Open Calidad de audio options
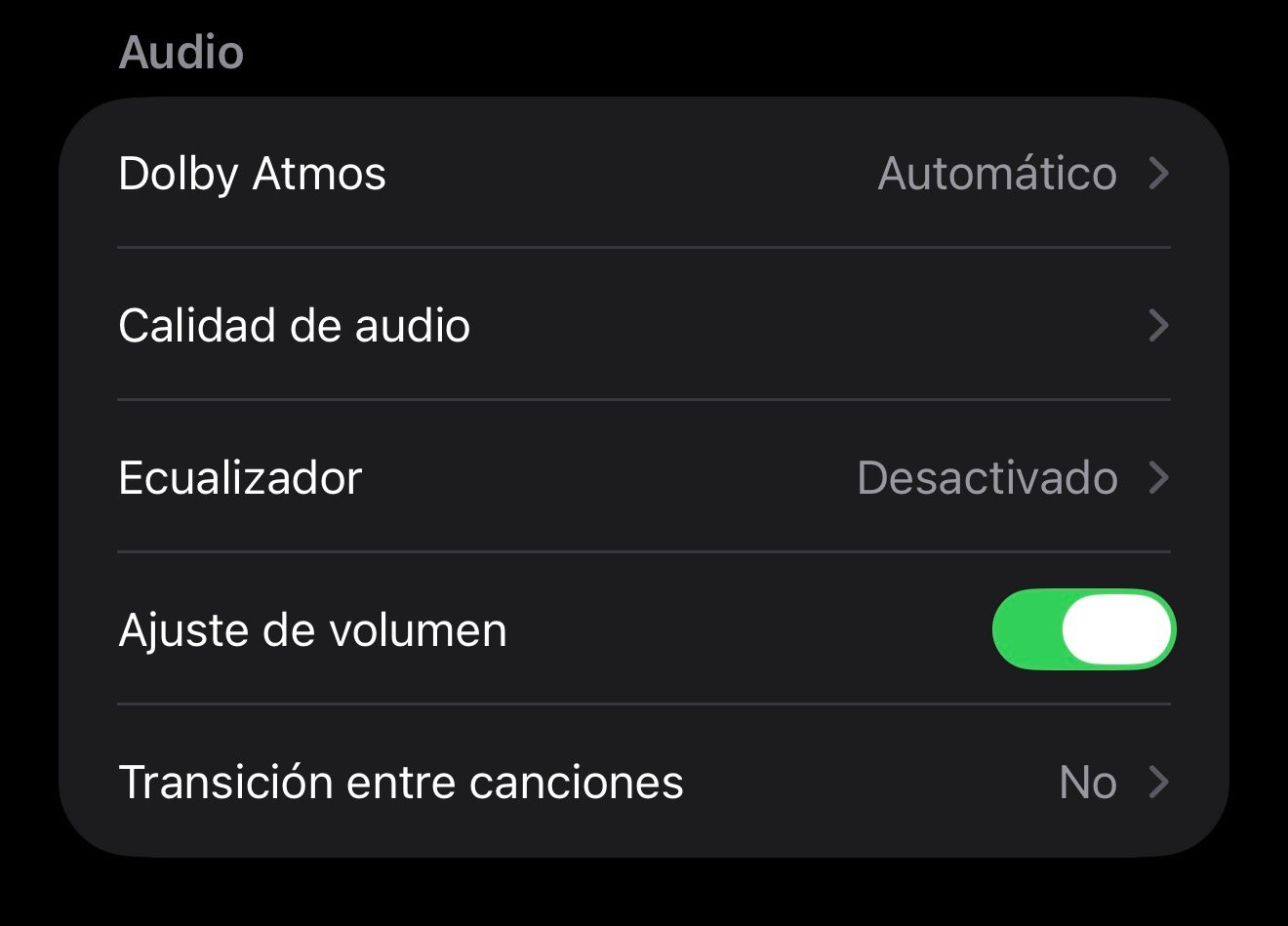 click(643, 325)
